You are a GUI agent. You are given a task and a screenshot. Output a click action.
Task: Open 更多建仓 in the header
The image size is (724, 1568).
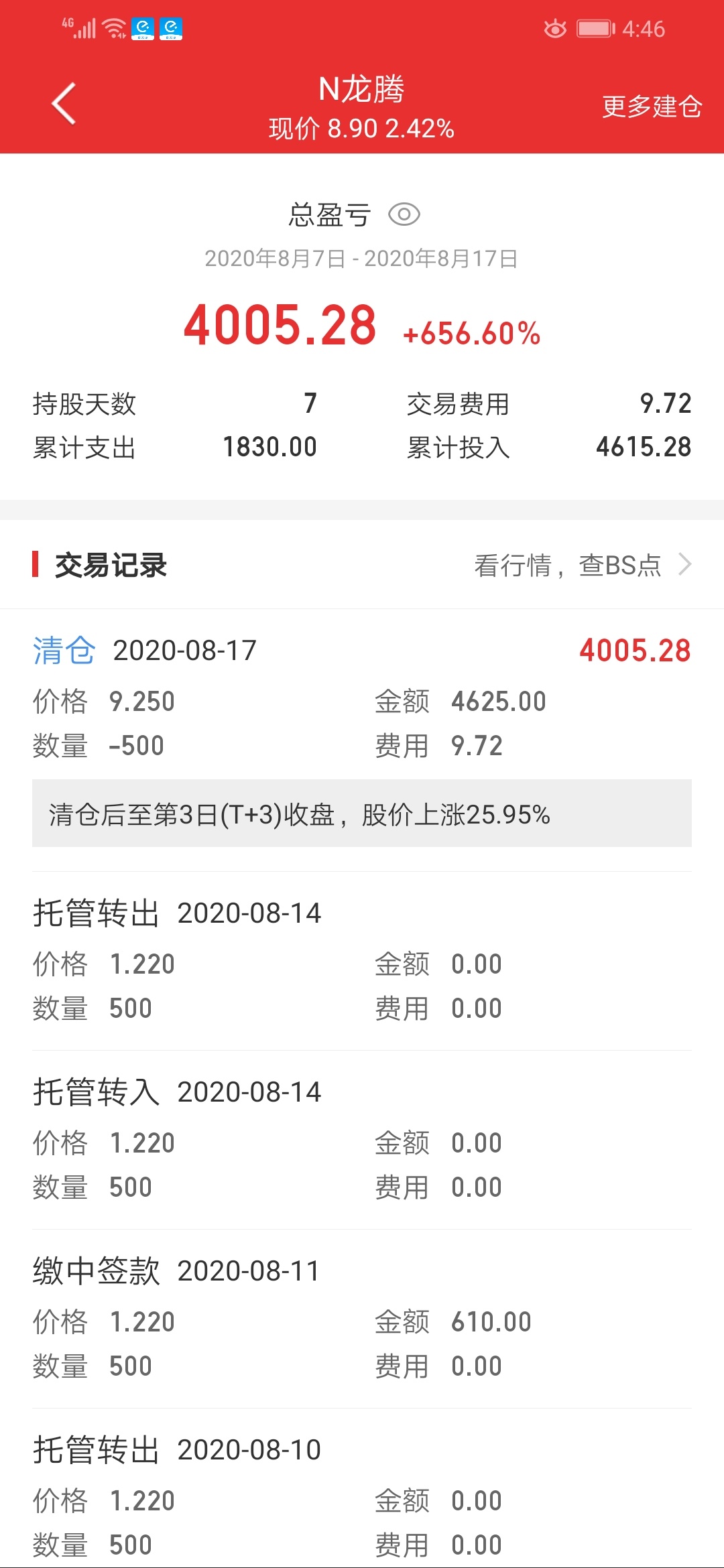(x=652, y=106)
